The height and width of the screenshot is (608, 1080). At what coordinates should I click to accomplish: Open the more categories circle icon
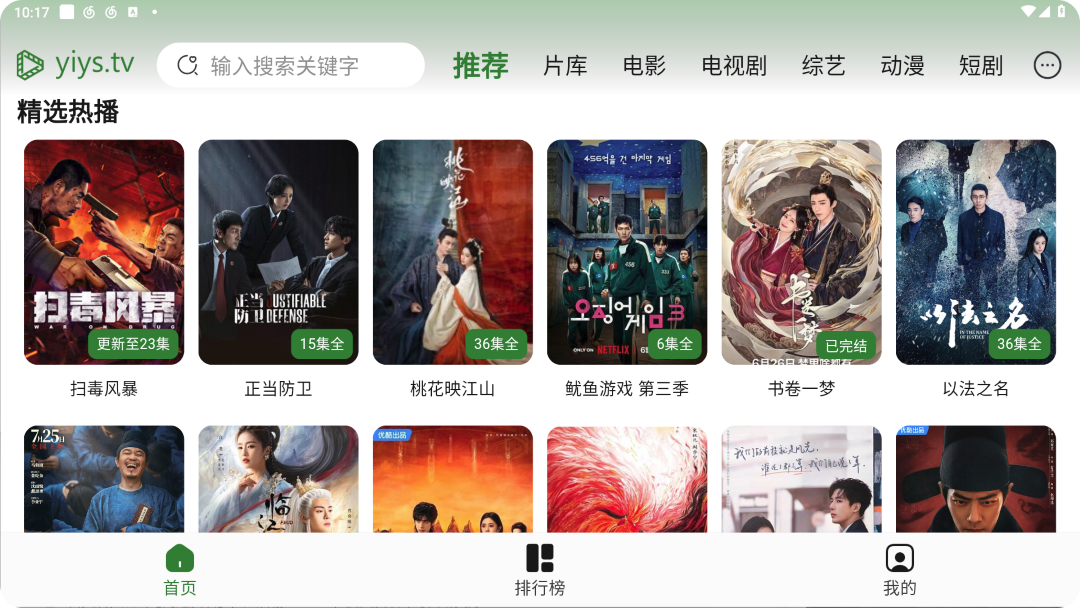(x=1047, y=66)
